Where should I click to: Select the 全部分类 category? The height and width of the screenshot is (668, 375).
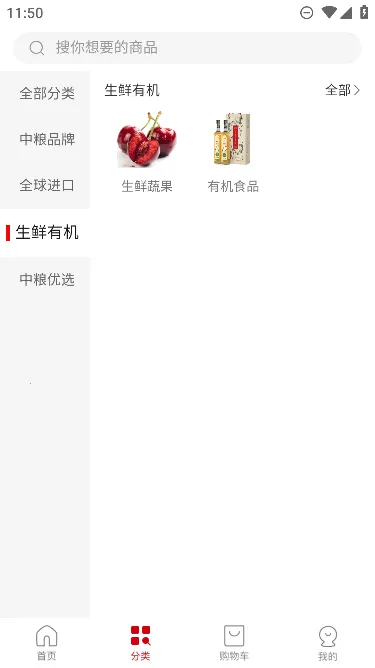coord(45,93)
